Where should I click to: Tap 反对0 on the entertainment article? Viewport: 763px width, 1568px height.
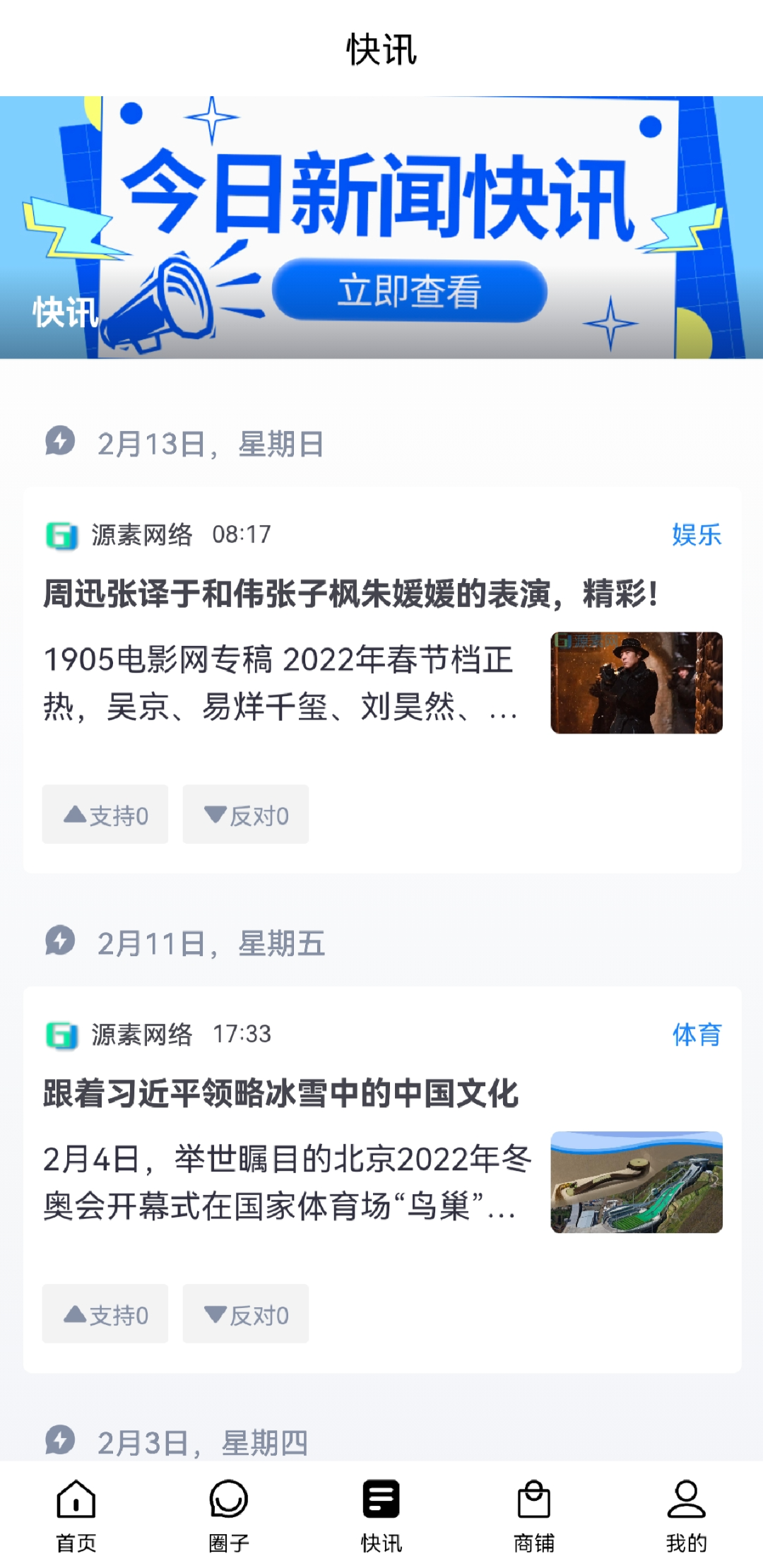[x=245, y=815]
